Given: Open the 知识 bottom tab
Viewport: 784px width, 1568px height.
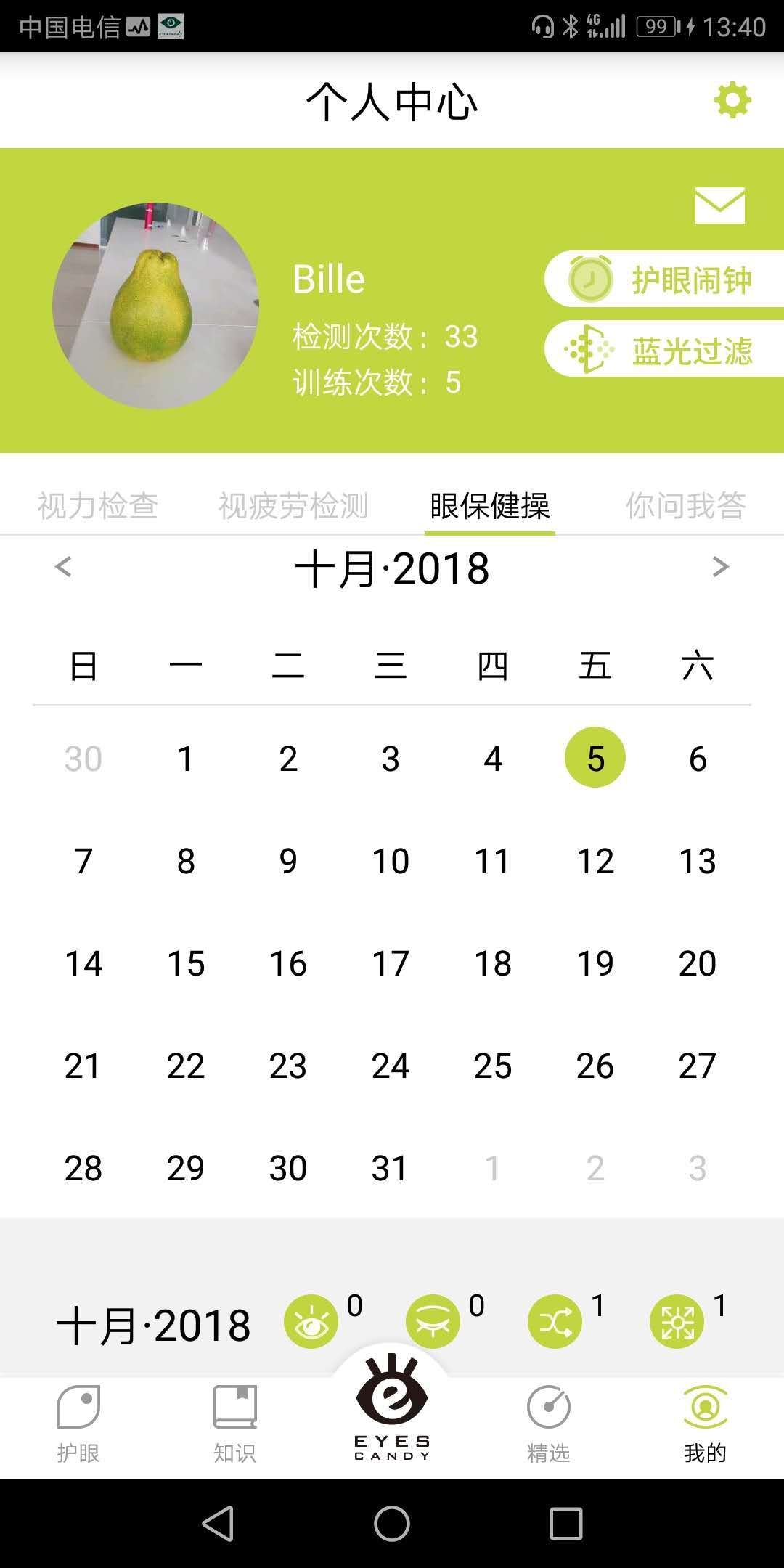Looking at the screenshot, I should click(234, 1424).
